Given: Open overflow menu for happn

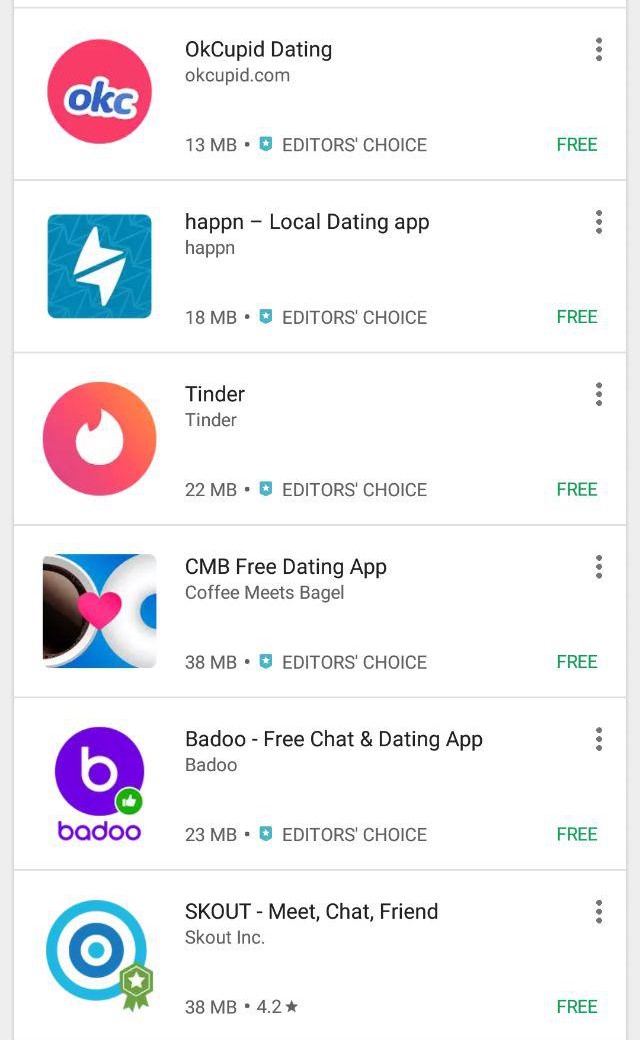Looking at the screenshot, I should [598, 222].
